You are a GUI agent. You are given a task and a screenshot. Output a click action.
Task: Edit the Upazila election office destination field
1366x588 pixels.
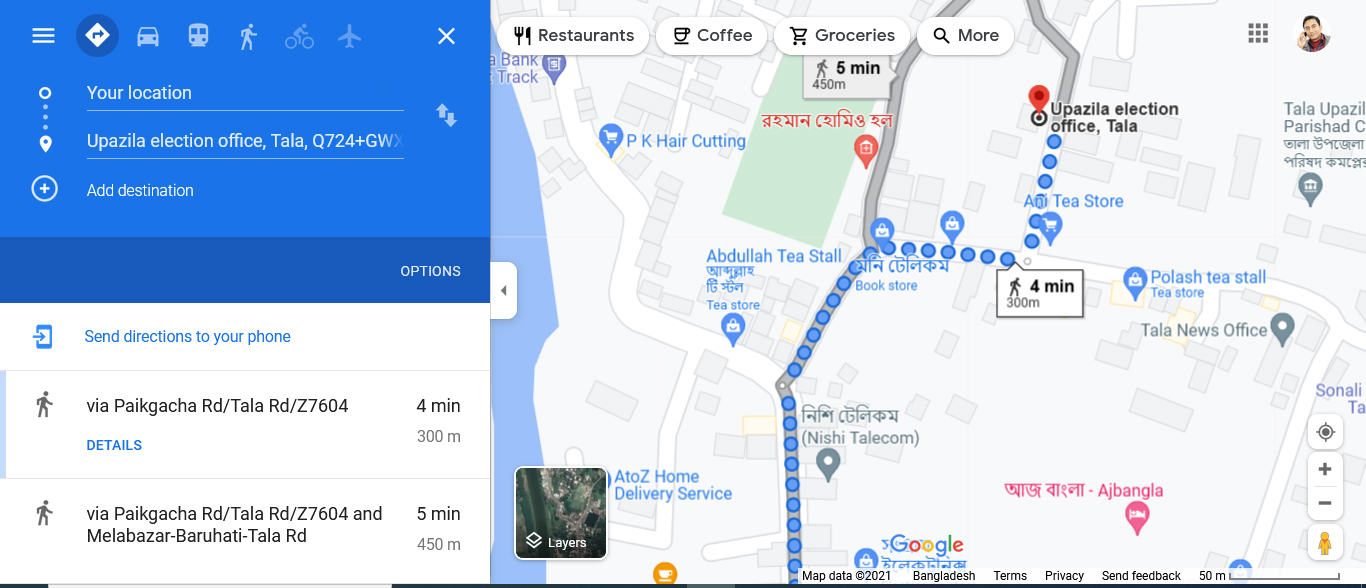click(244, 141)
